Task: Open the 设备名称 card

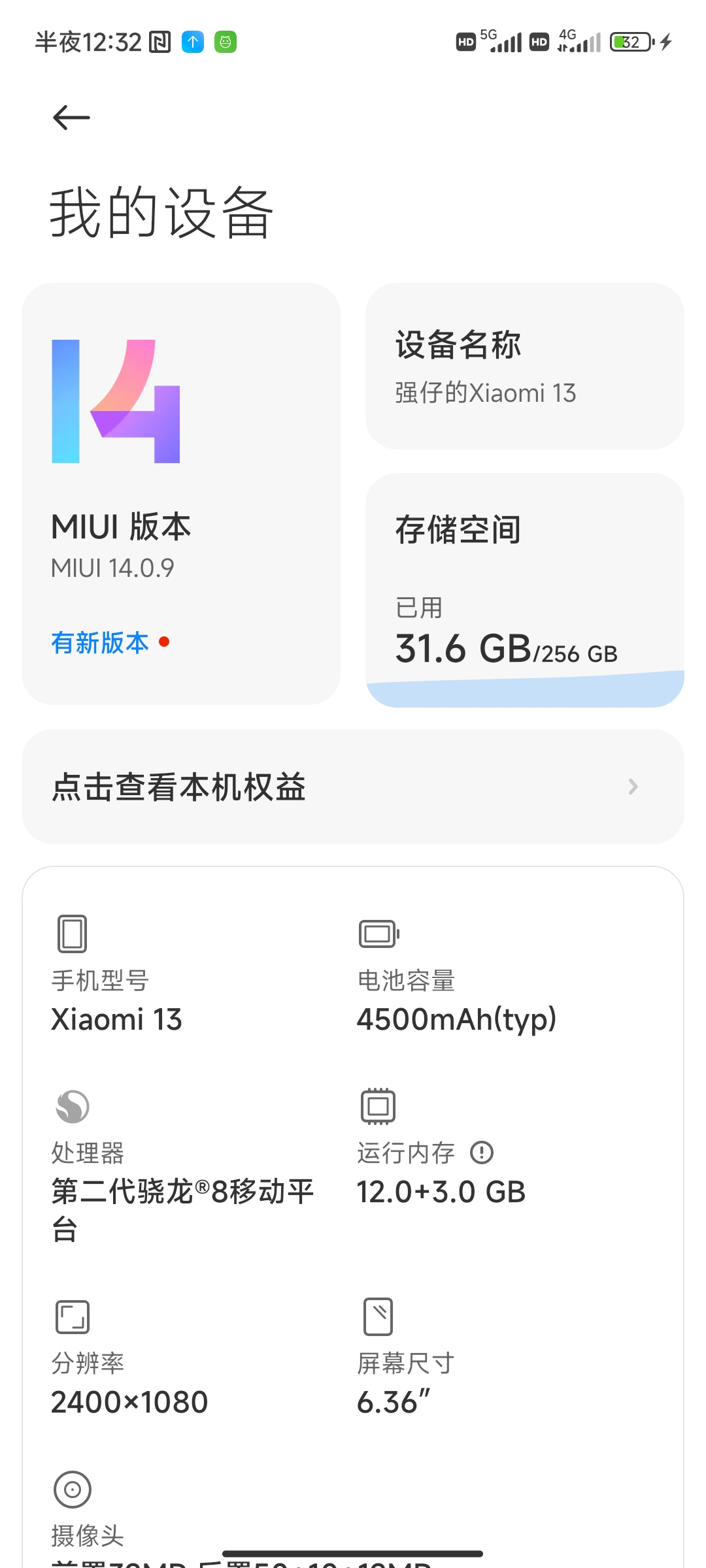Action: 524,367
